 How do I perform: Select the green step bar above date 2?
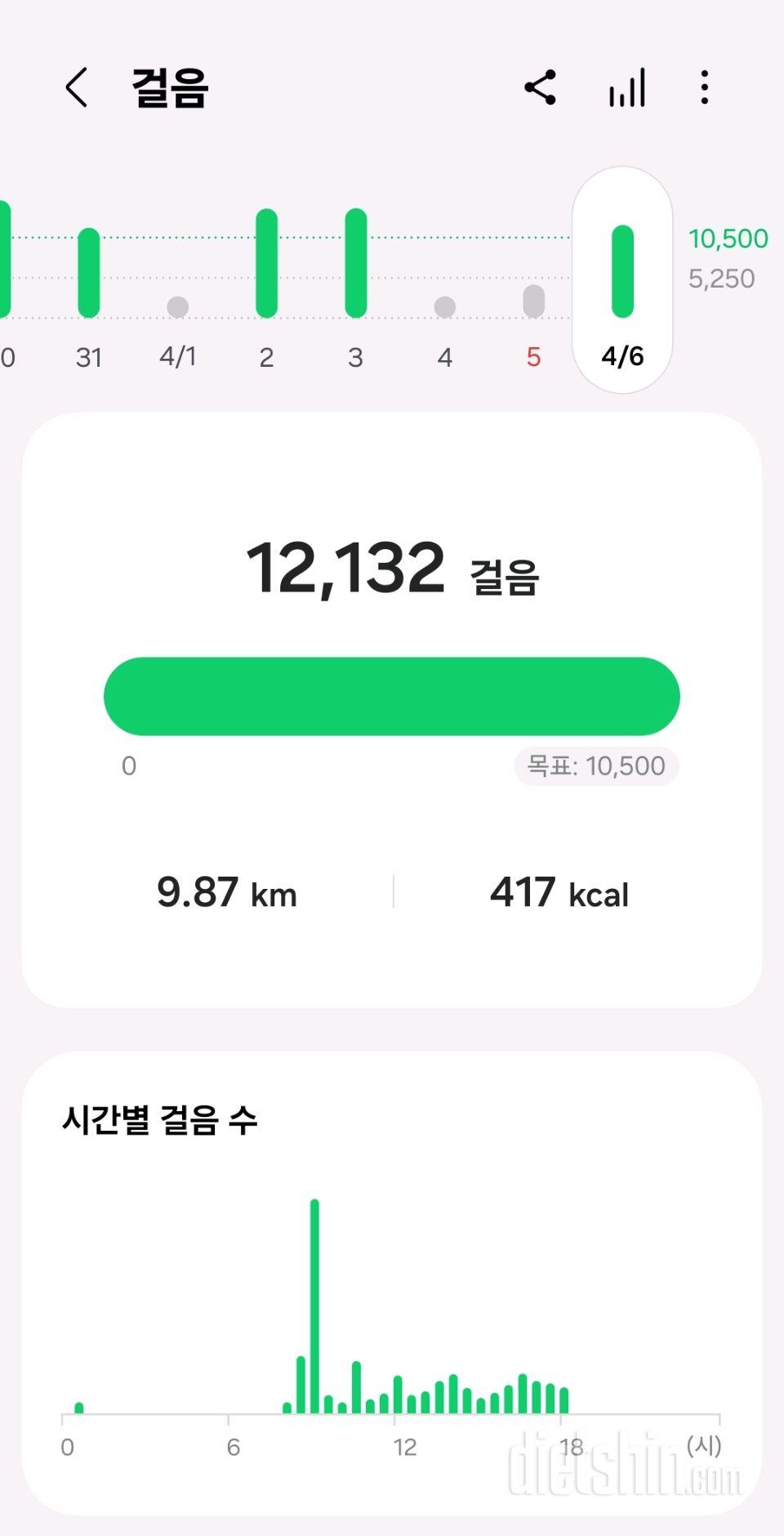point(266,261)
